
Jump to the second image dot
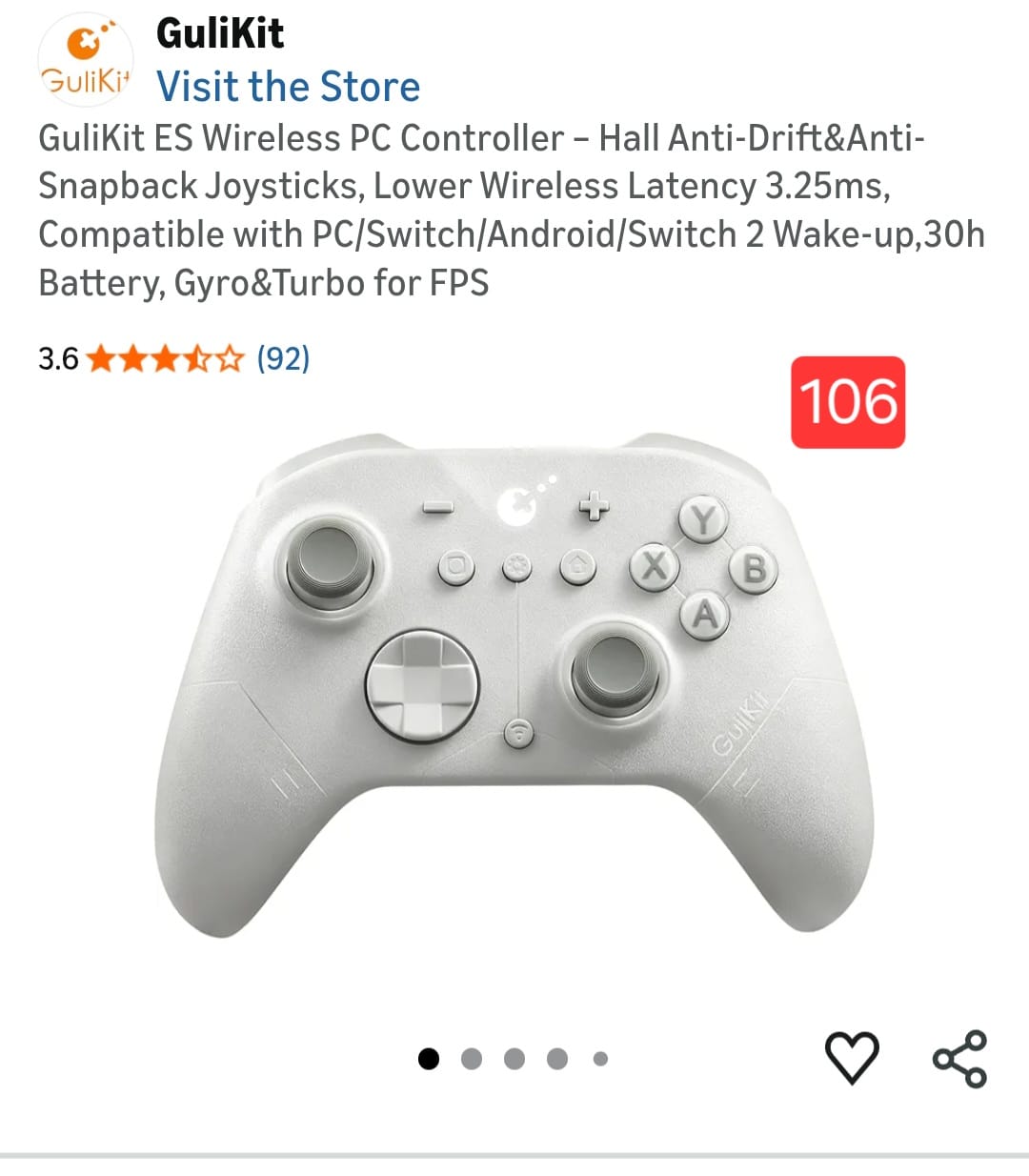pos(472,1059)
